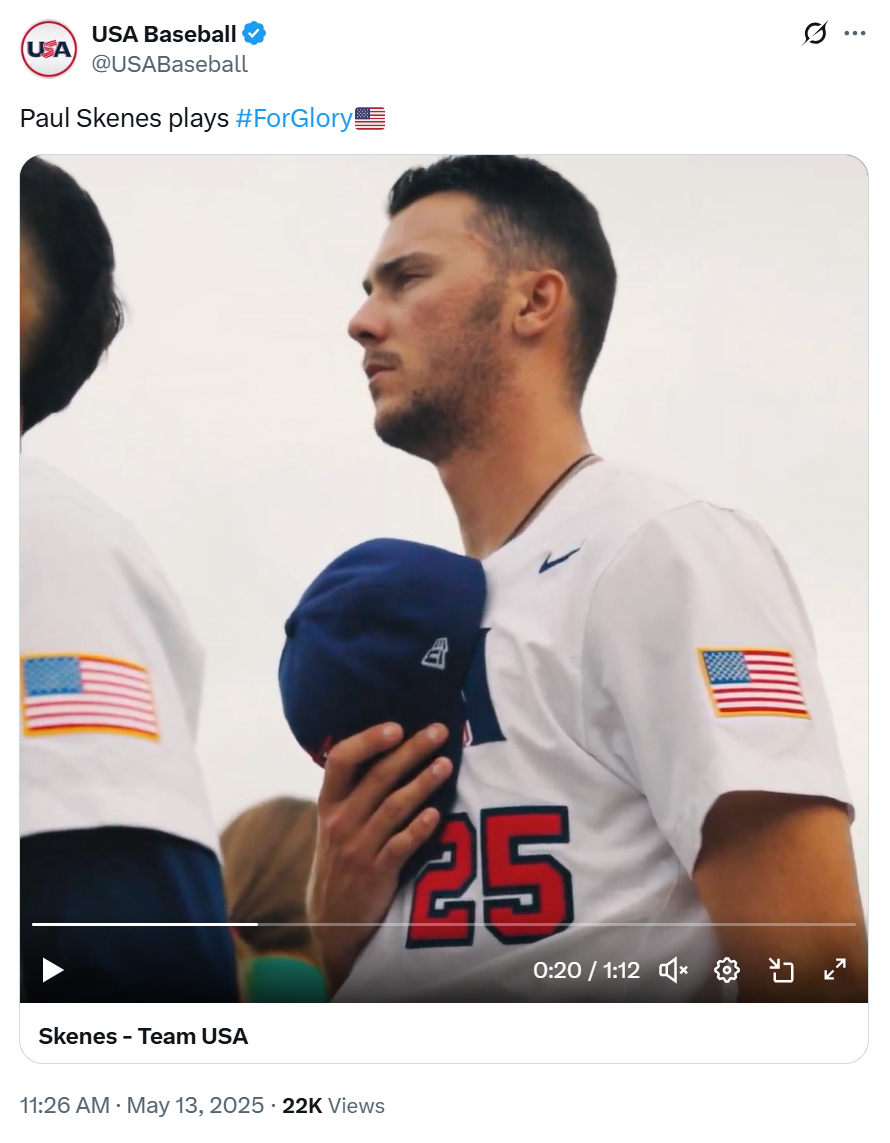Enable picture-in-picture mode
Screen dimensions: 890x1143
782,969
